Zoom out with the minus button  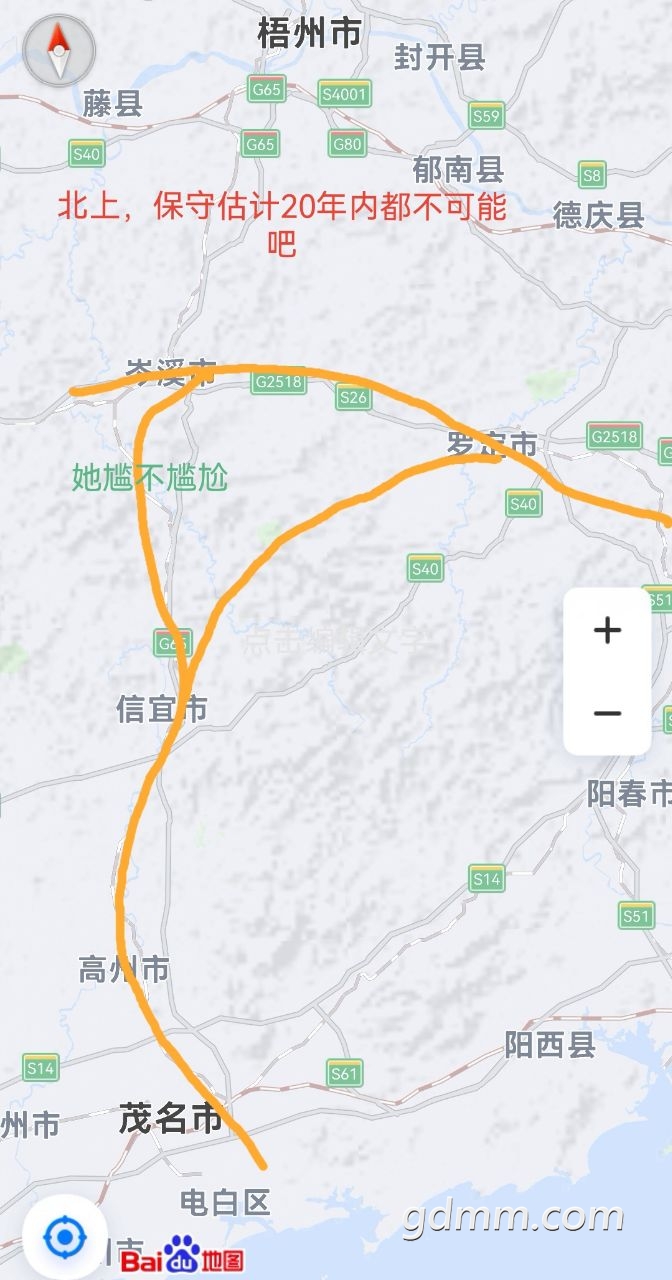coord(607,713)
